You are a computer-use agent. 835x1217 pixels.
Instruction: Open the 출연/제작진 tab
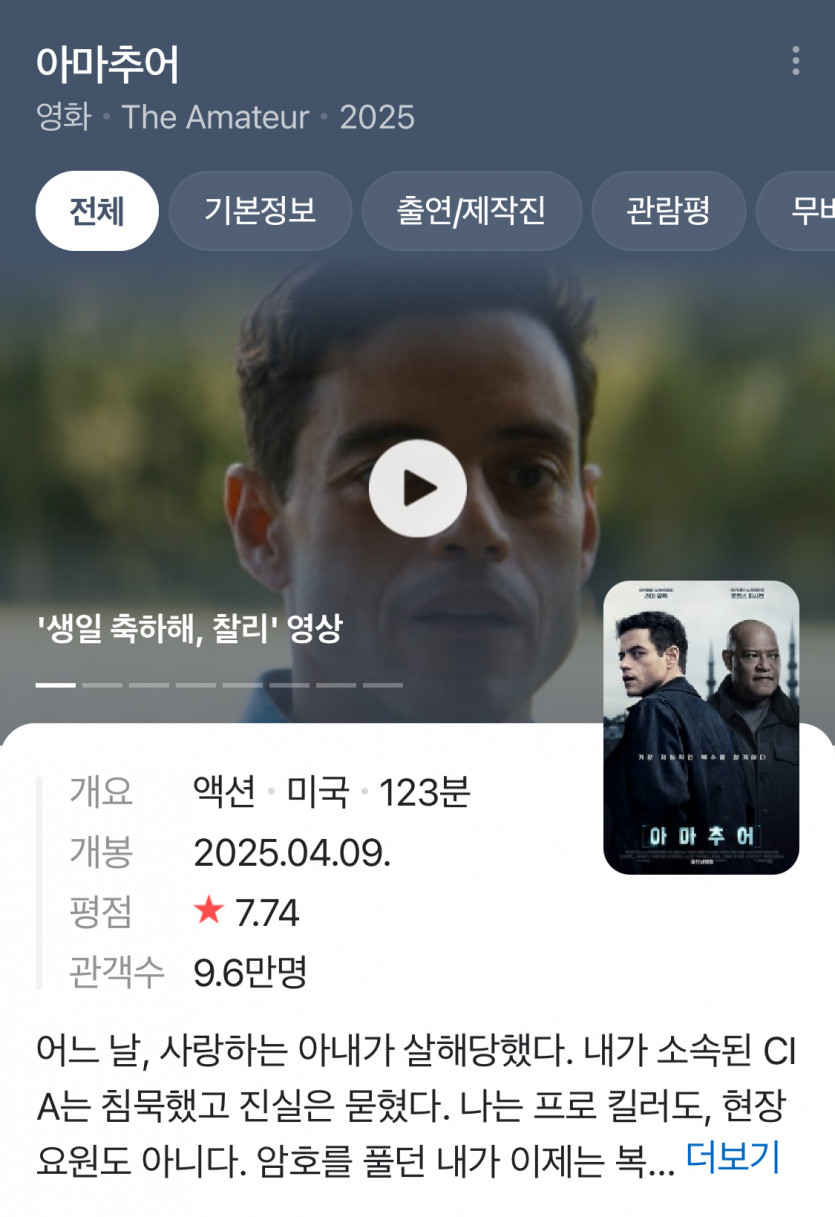click(x=471, y=211)
